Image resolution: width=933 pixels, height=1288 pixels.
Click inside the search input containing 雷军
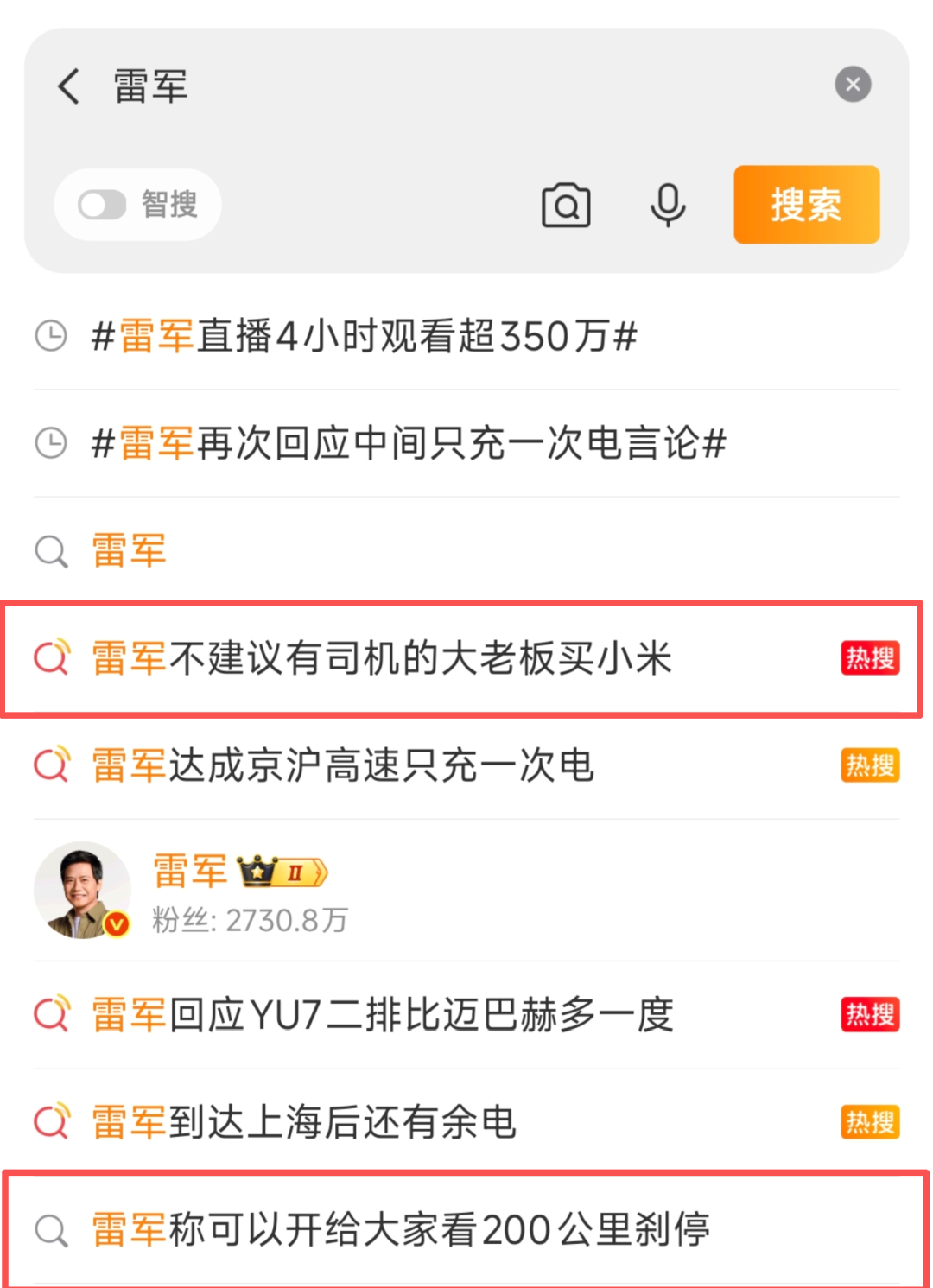point(259,87)
